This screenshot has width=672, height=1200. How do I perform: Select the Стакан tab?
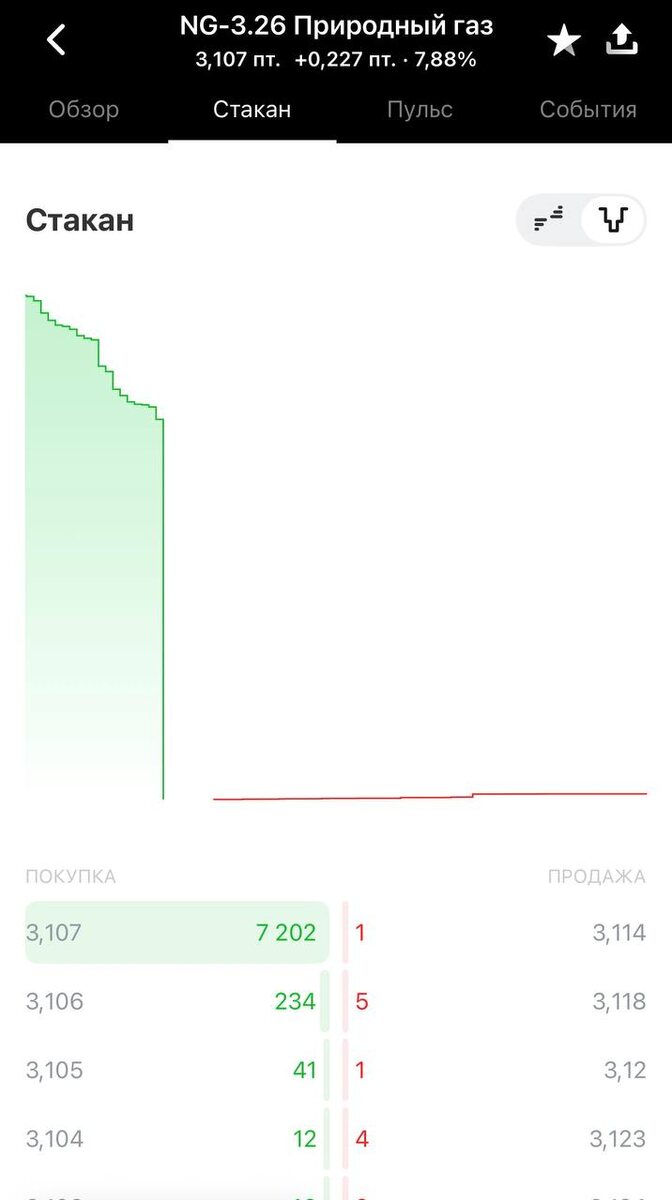pyautogui.click(x=252, y=110)
